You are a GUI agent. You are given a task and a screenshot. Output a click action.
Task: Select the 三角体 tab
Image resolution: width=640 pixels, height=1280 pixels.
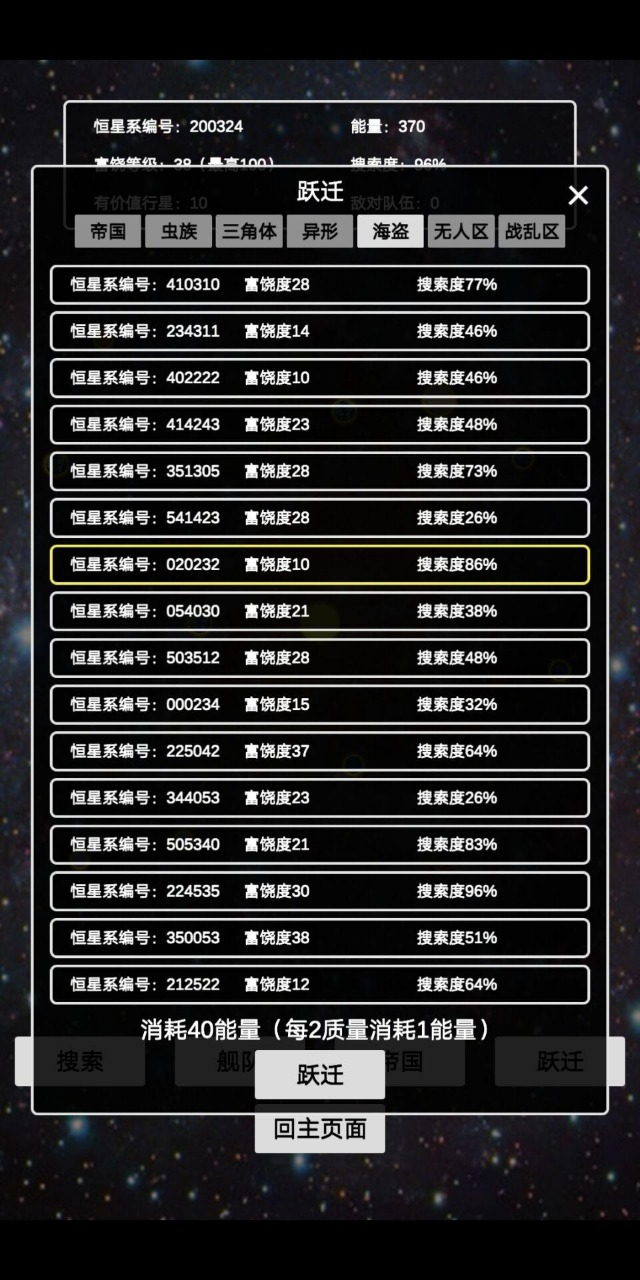(x=249, y=232)
